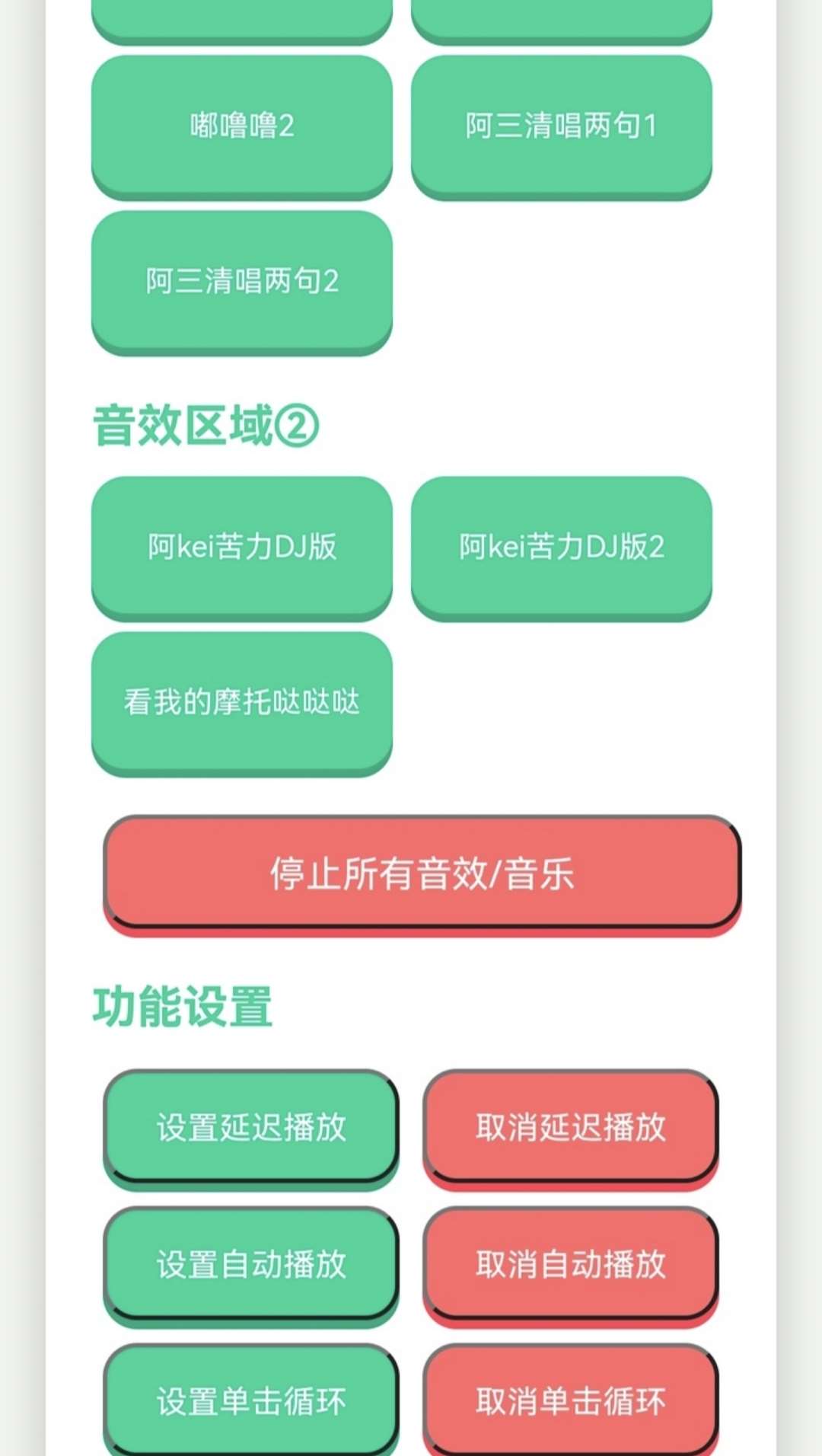Screen dimensions: 822x1456
Task: Tap 取消单击循环 button
Action: (571, 1401)
